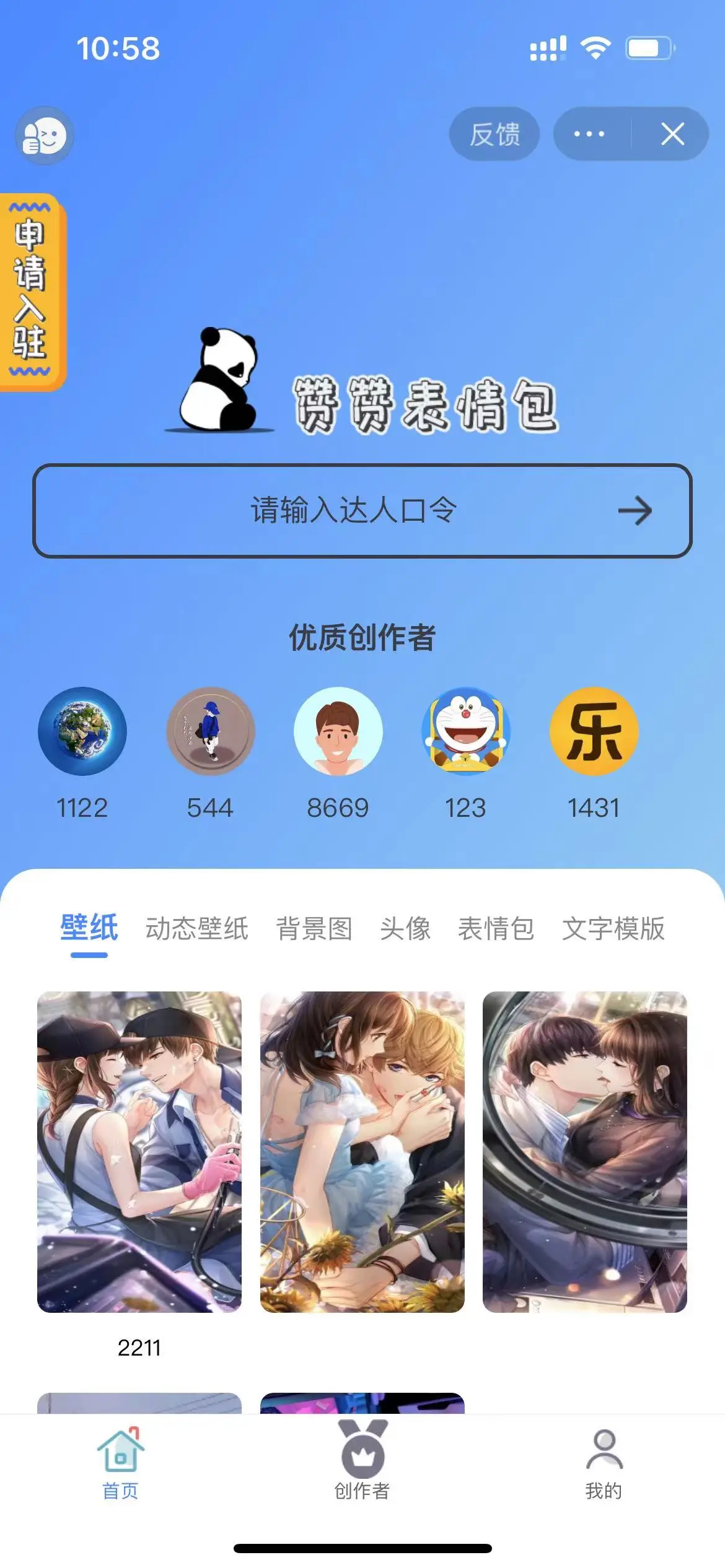Open creator 1122 with the earth avatar
The image size is (725, 1568).
(82, 731)
